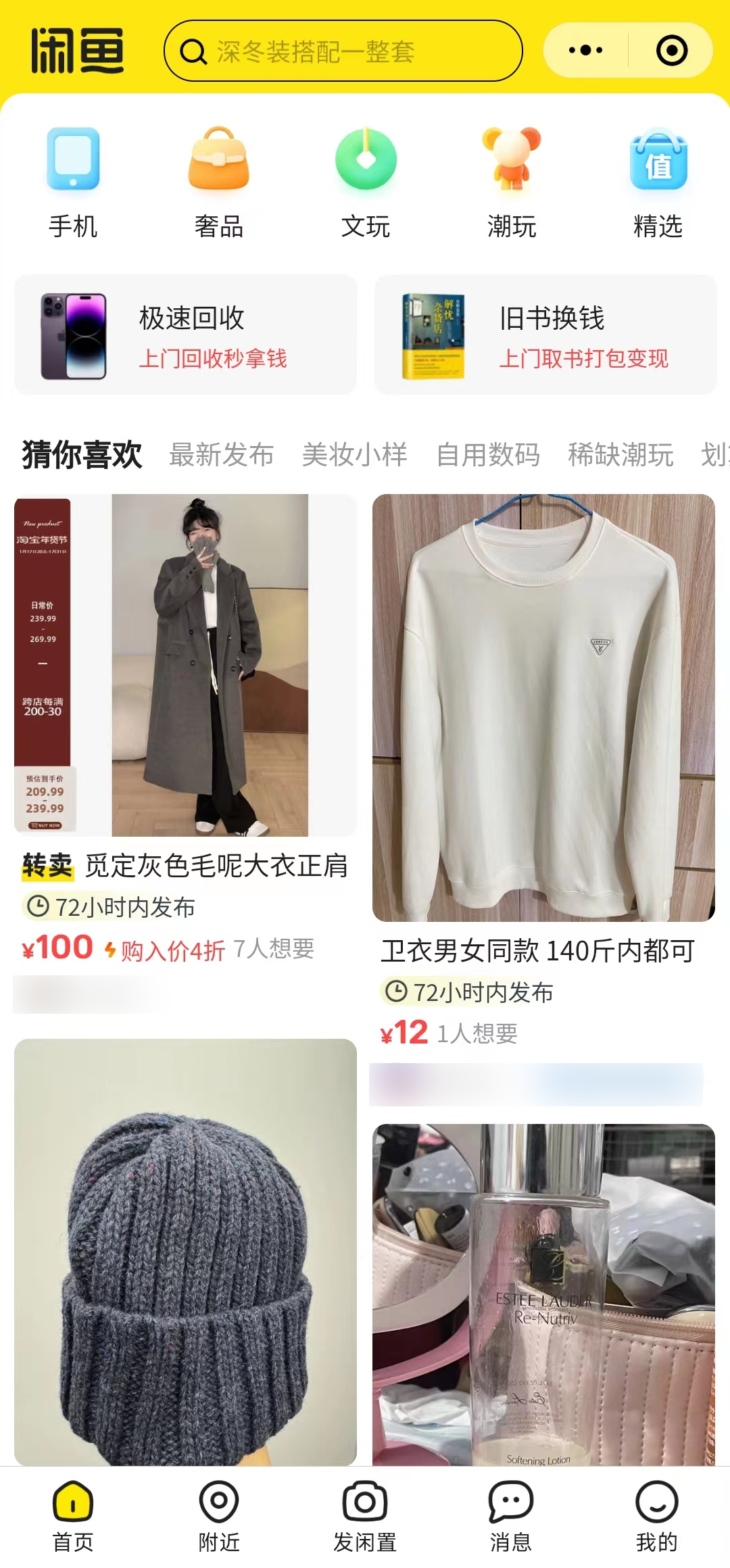Viewport: 730px width, 1568px height.
Task: Switch to the 最新发布 tab
Action: pyautogui.click(x=221, y=454)
